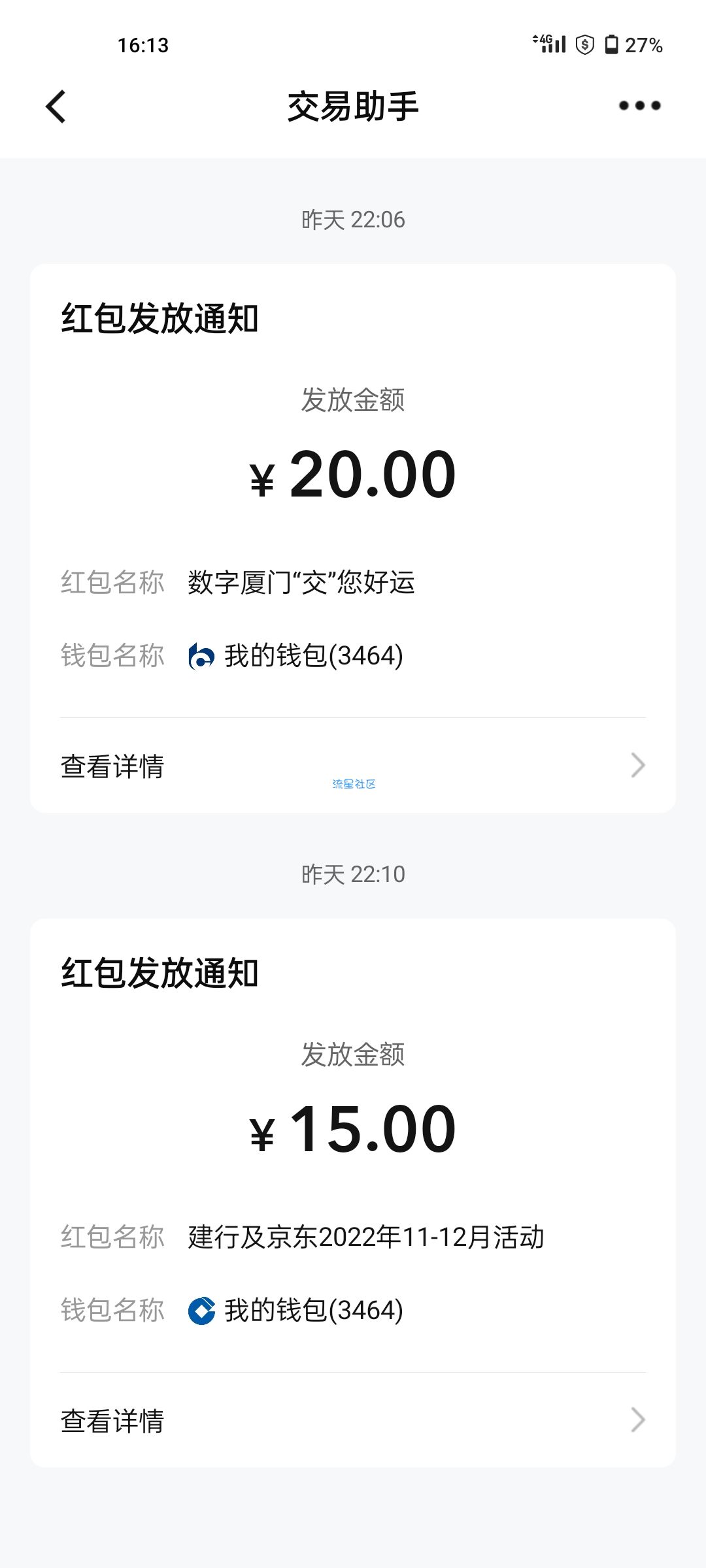
Task: Go back from 交易助手 screen
Action: (56, 106)
